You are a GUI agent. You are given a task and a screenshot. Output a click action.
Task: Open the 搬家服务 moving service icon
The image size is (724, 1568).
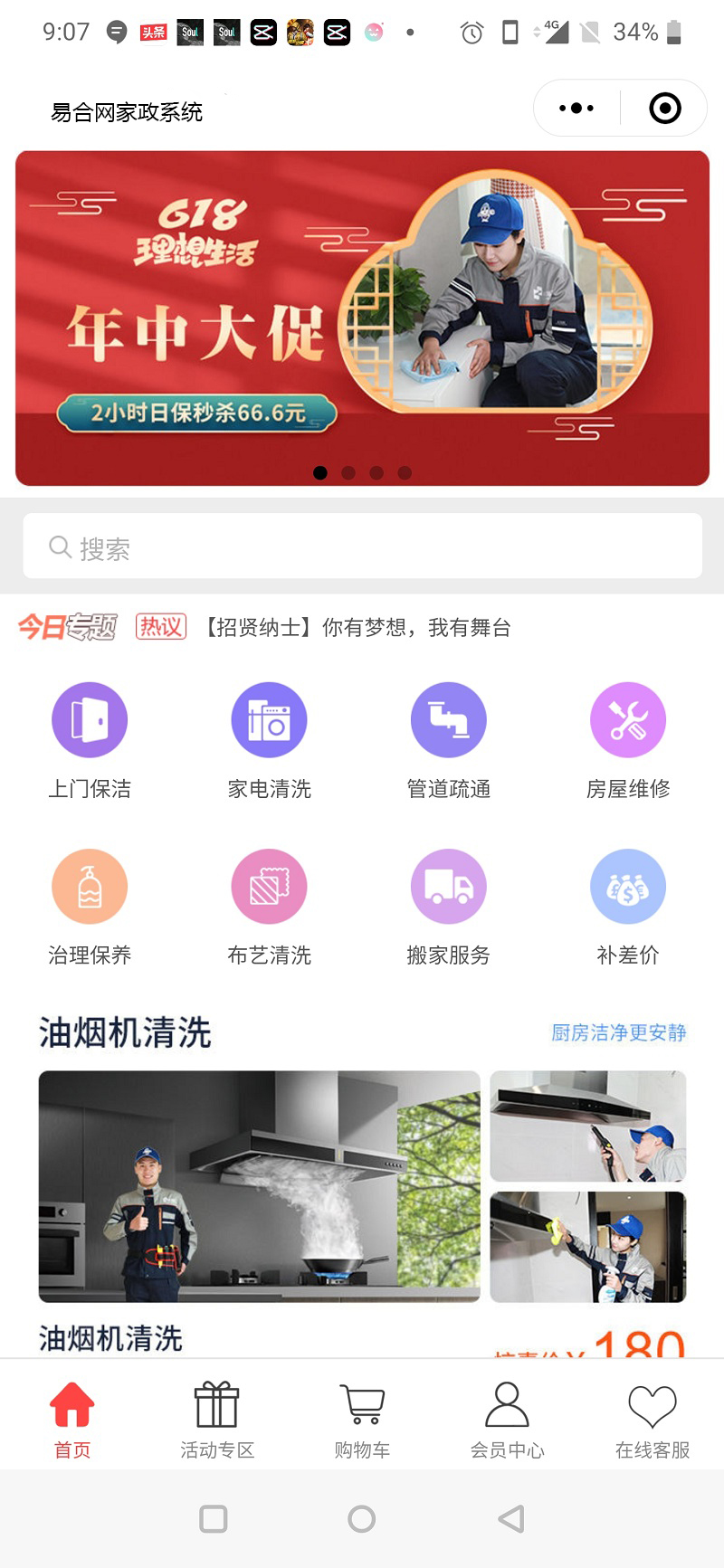[x=449, y=885]
